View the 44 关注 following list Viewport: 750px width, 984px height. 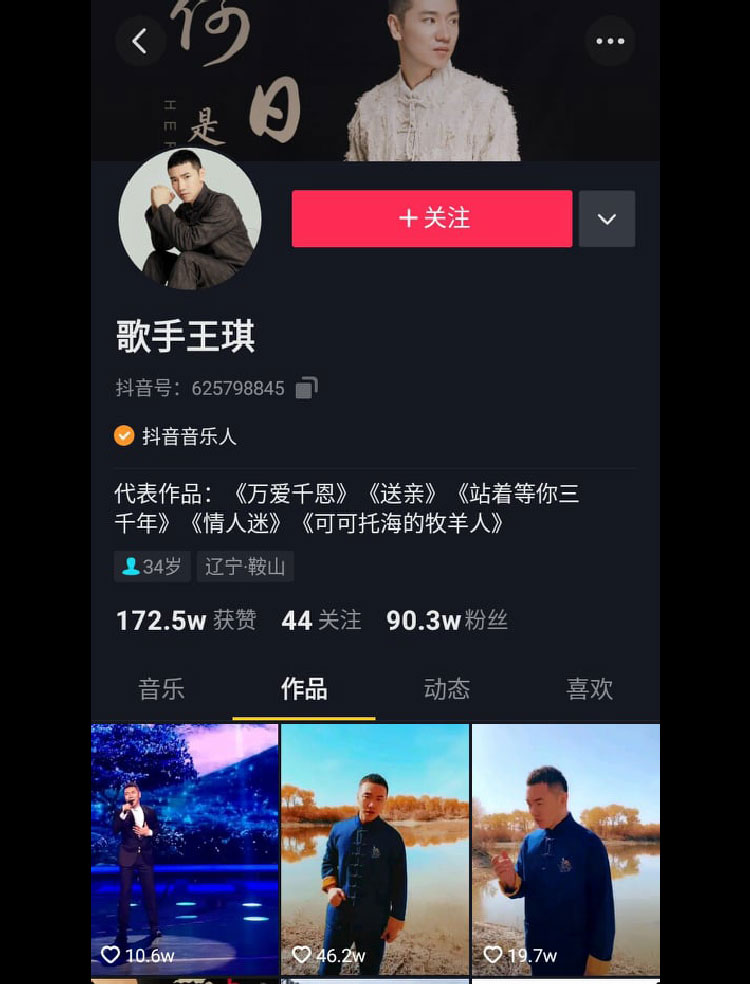tap(321, 620)
